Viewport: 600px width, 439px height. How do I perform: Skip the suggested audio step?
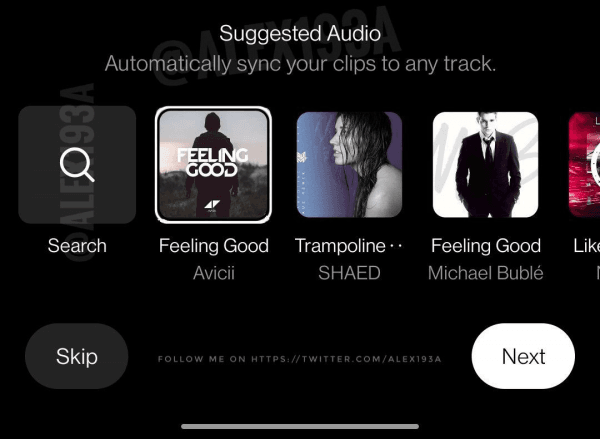pyautogui.click(x=76, y=356)
